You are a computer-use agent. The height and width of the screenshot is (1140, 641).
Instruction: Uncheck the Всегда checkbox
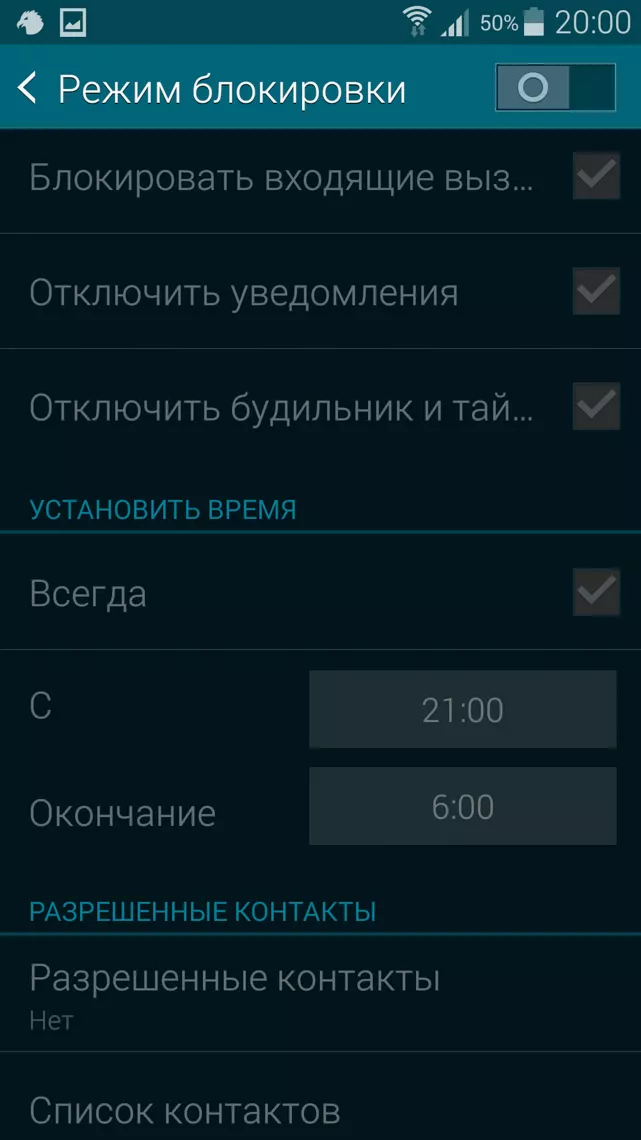[x=596, y=593]
